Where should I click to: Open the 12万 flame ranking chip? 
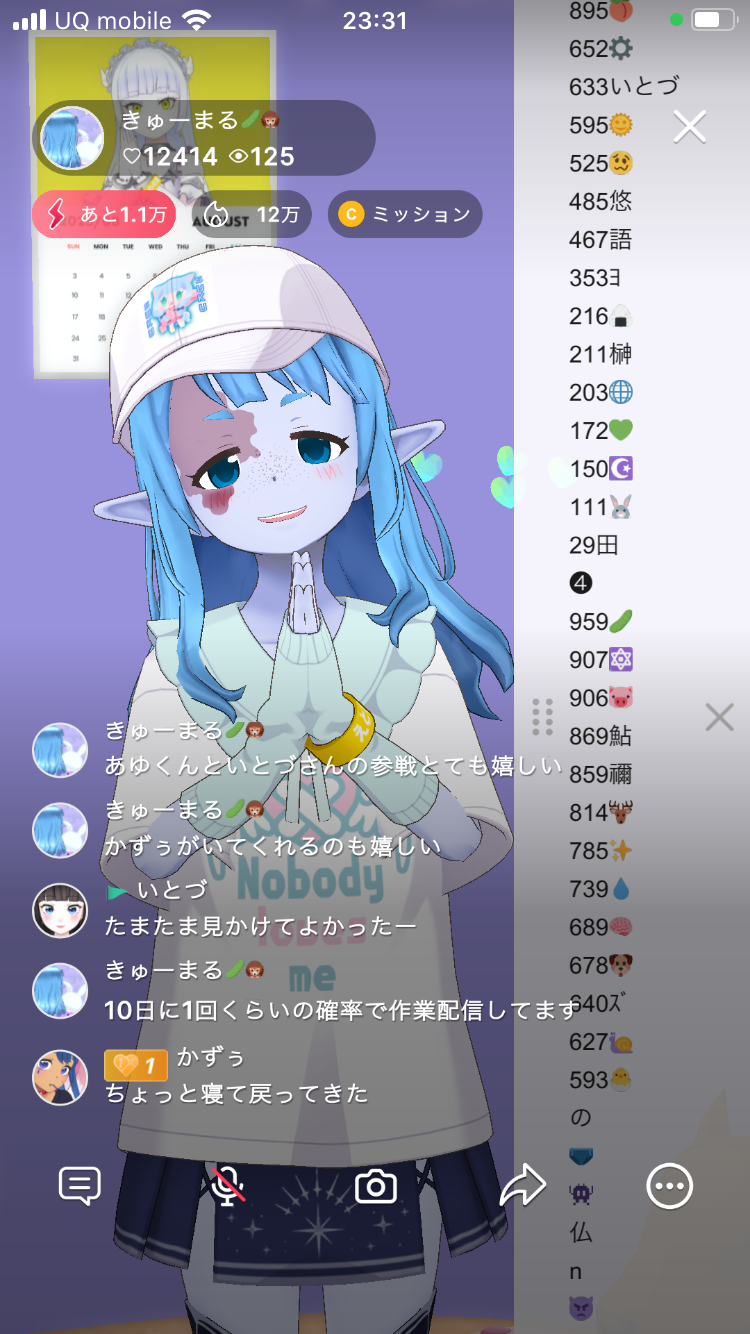pos(251,214)
